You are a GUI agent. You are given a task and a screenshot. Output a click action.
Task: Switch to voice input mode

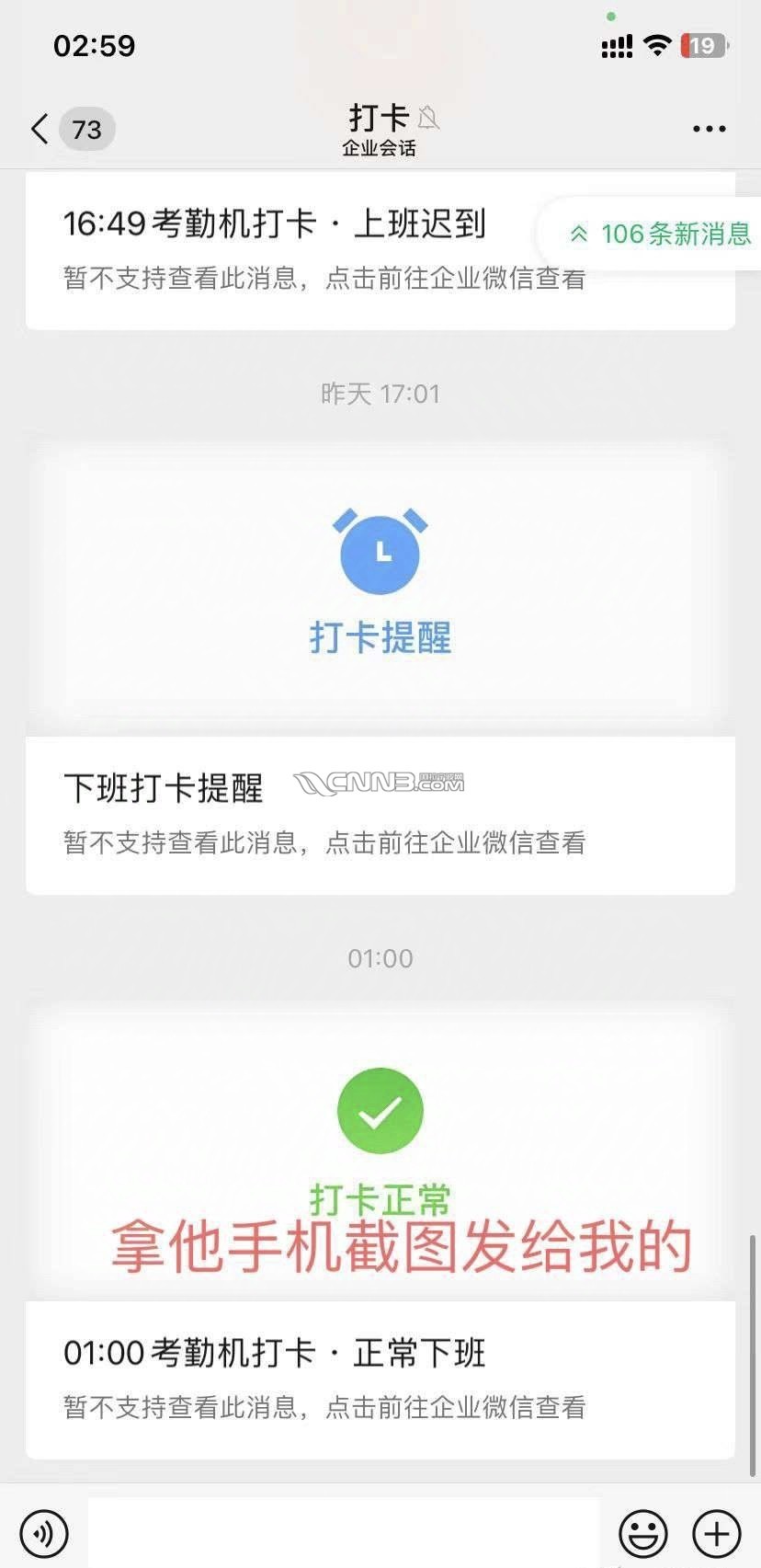[x=43, y=1533]
